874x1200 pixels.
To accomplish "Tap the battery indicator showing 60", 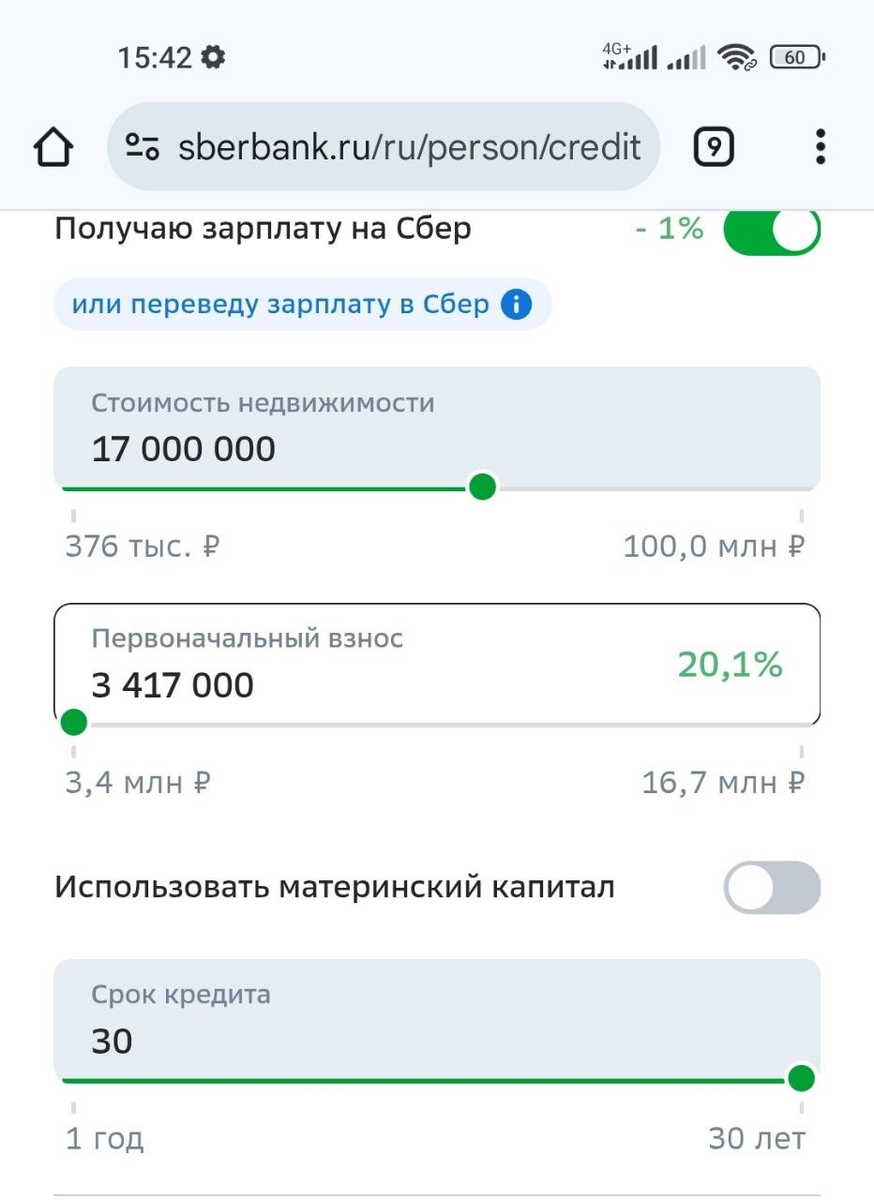I will 795,57.
